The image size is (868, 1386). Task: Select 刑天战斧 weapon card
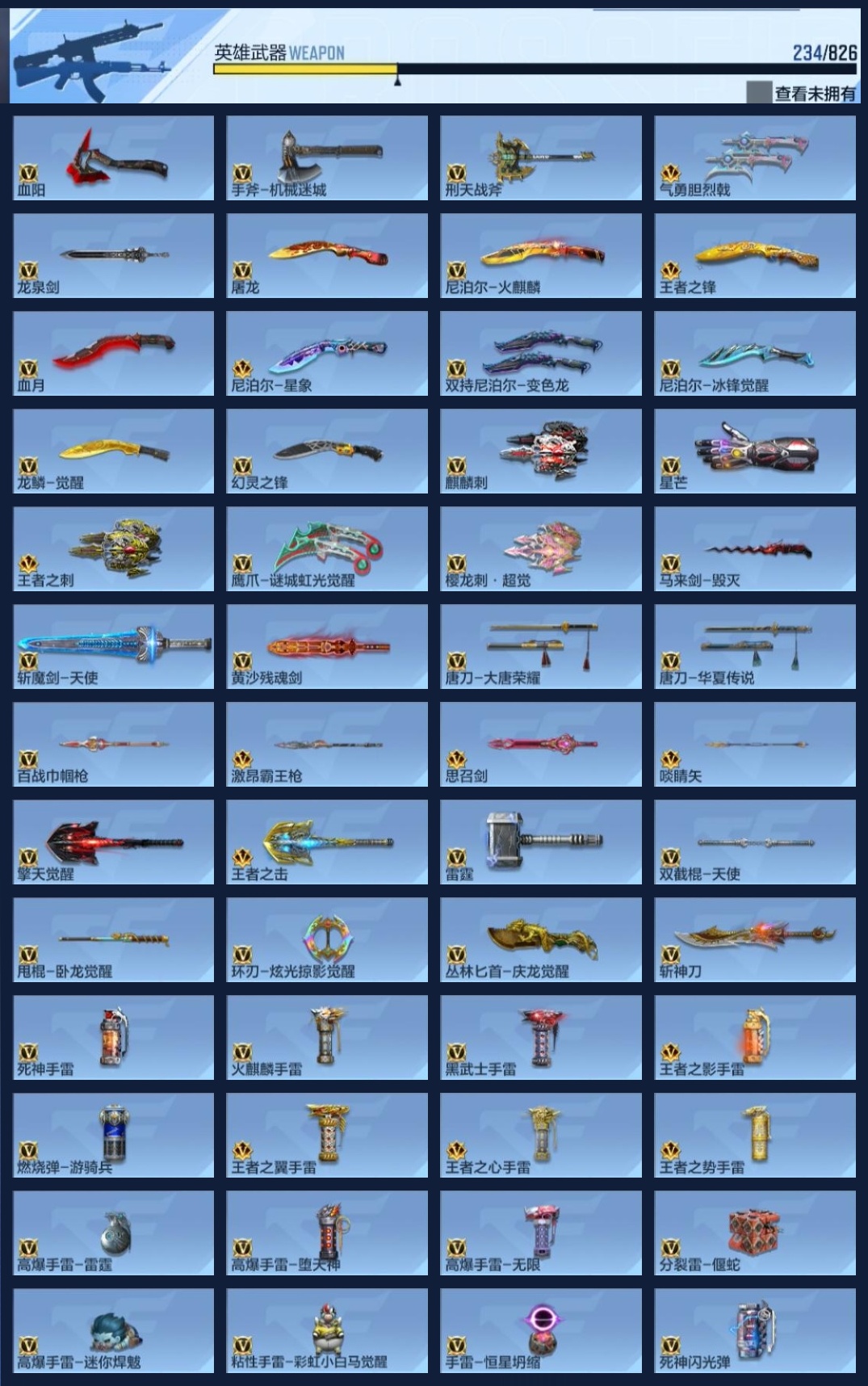click(541, 157)
